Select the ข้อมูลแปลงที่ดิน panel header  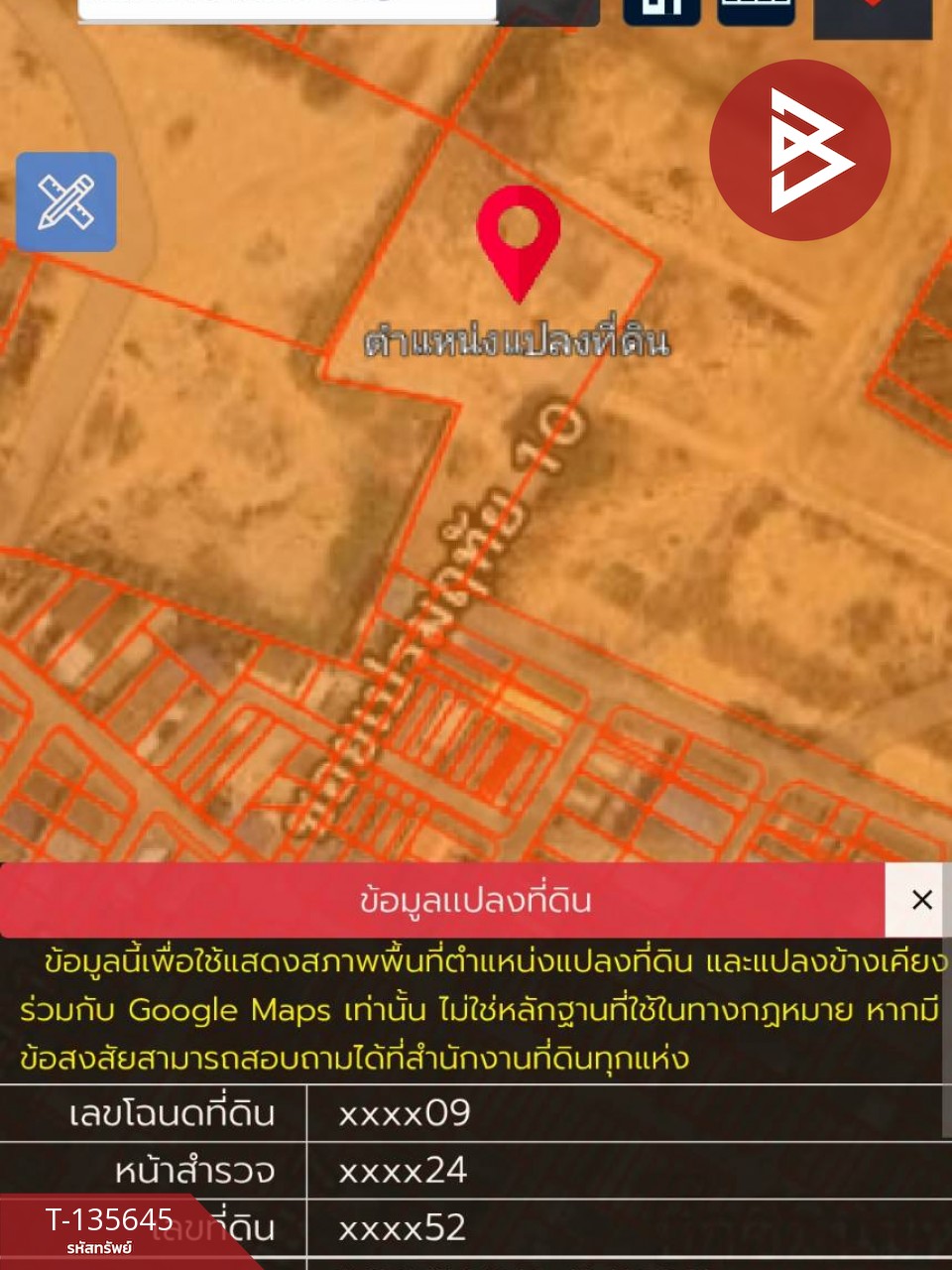[x=476, y=898]
